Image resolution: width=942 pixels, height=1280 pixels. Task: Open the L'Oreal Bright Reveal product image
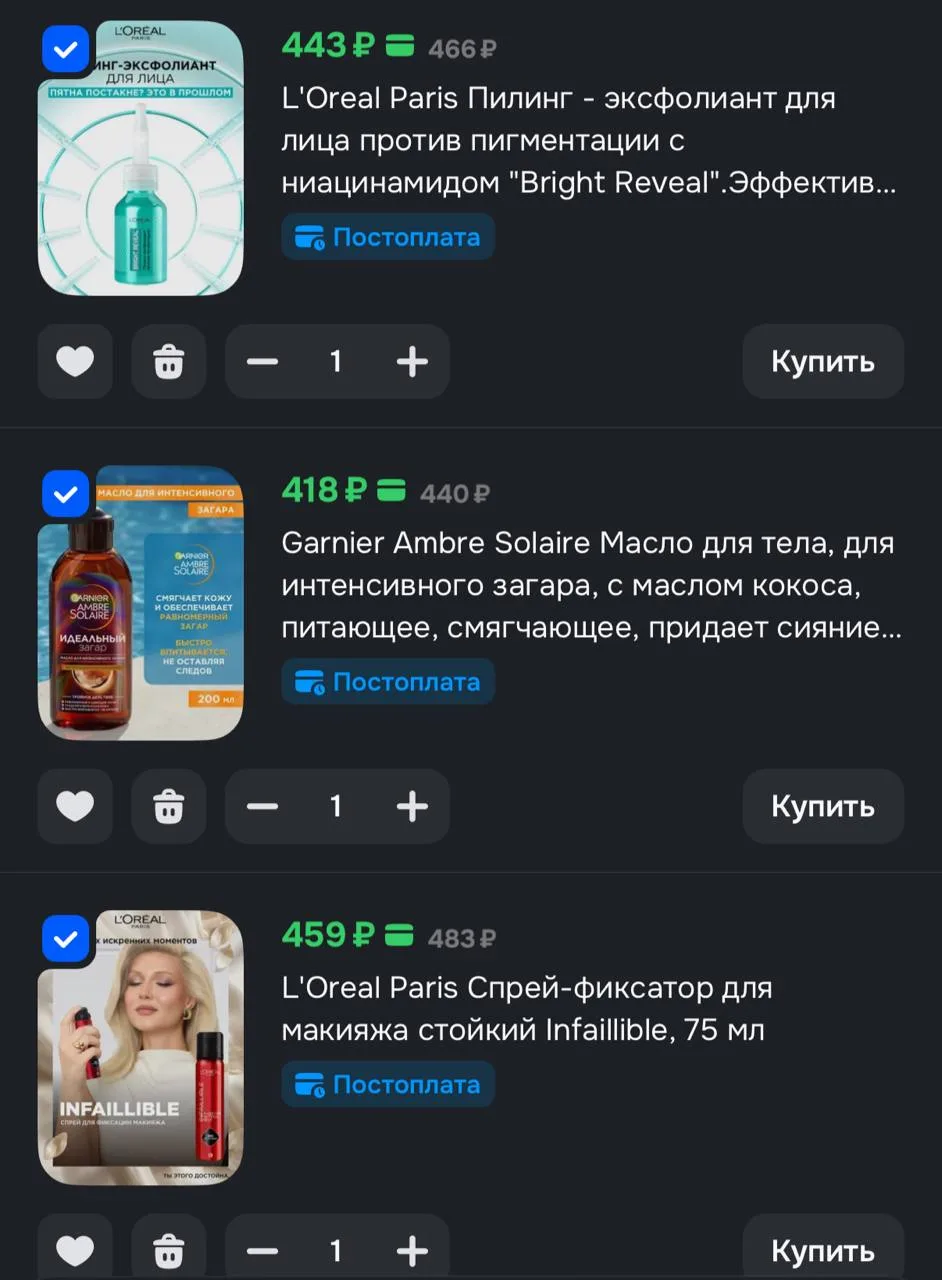click(141, 159)
